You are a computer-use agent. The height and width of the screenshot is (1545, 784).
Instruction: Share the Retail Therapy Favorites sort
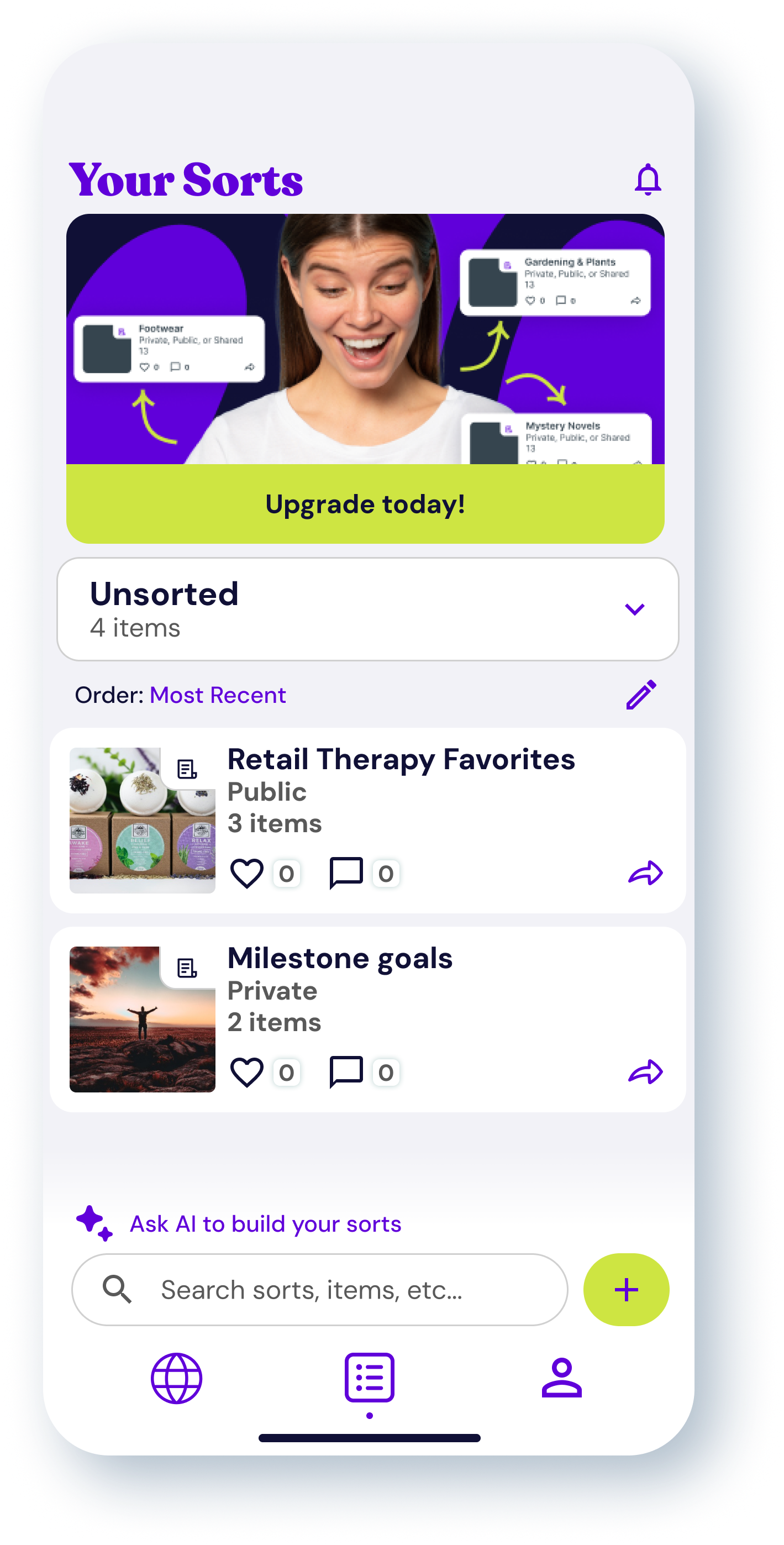click(645, 873)
